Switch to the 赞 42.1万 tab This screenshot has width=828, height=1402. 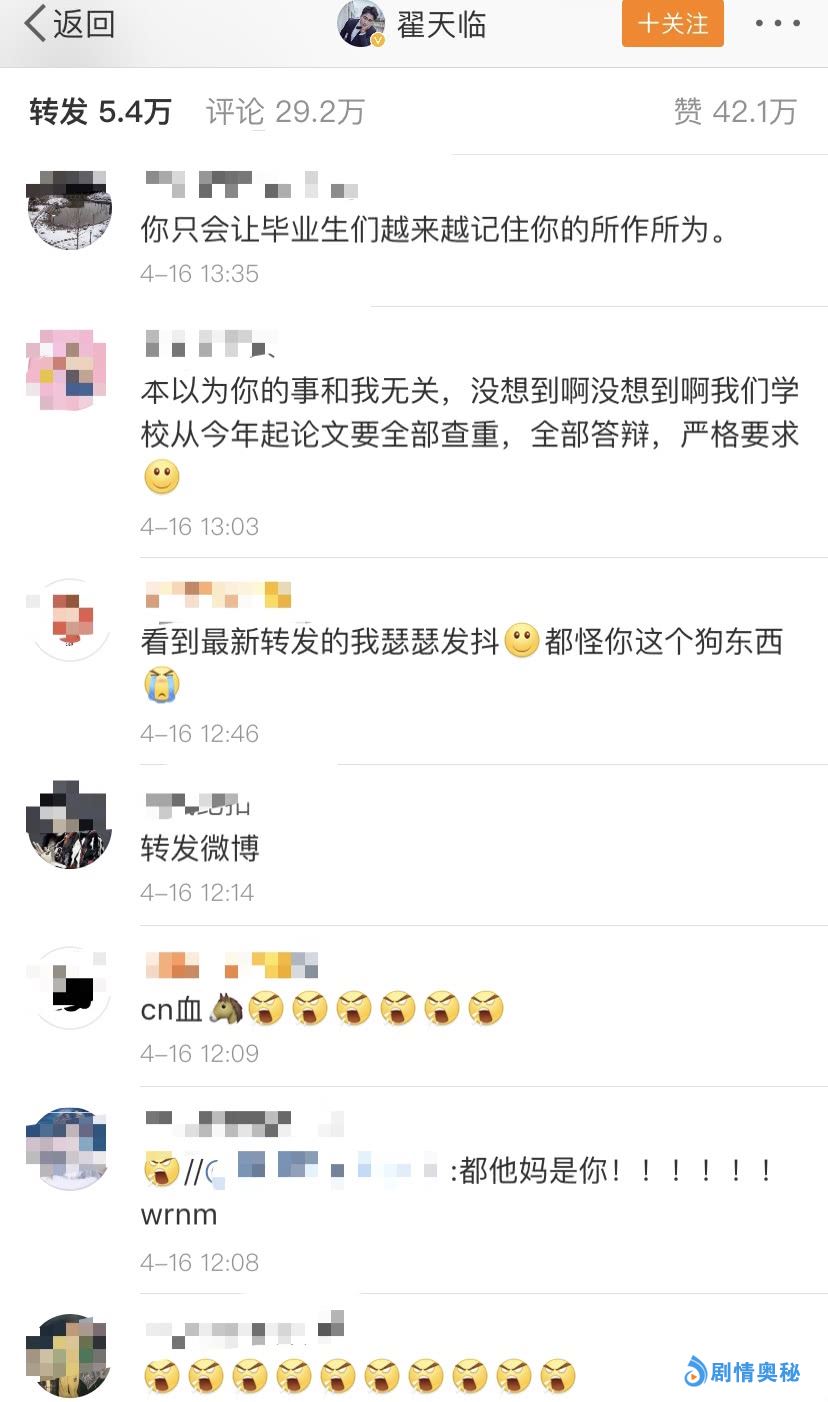pos(735,112)
